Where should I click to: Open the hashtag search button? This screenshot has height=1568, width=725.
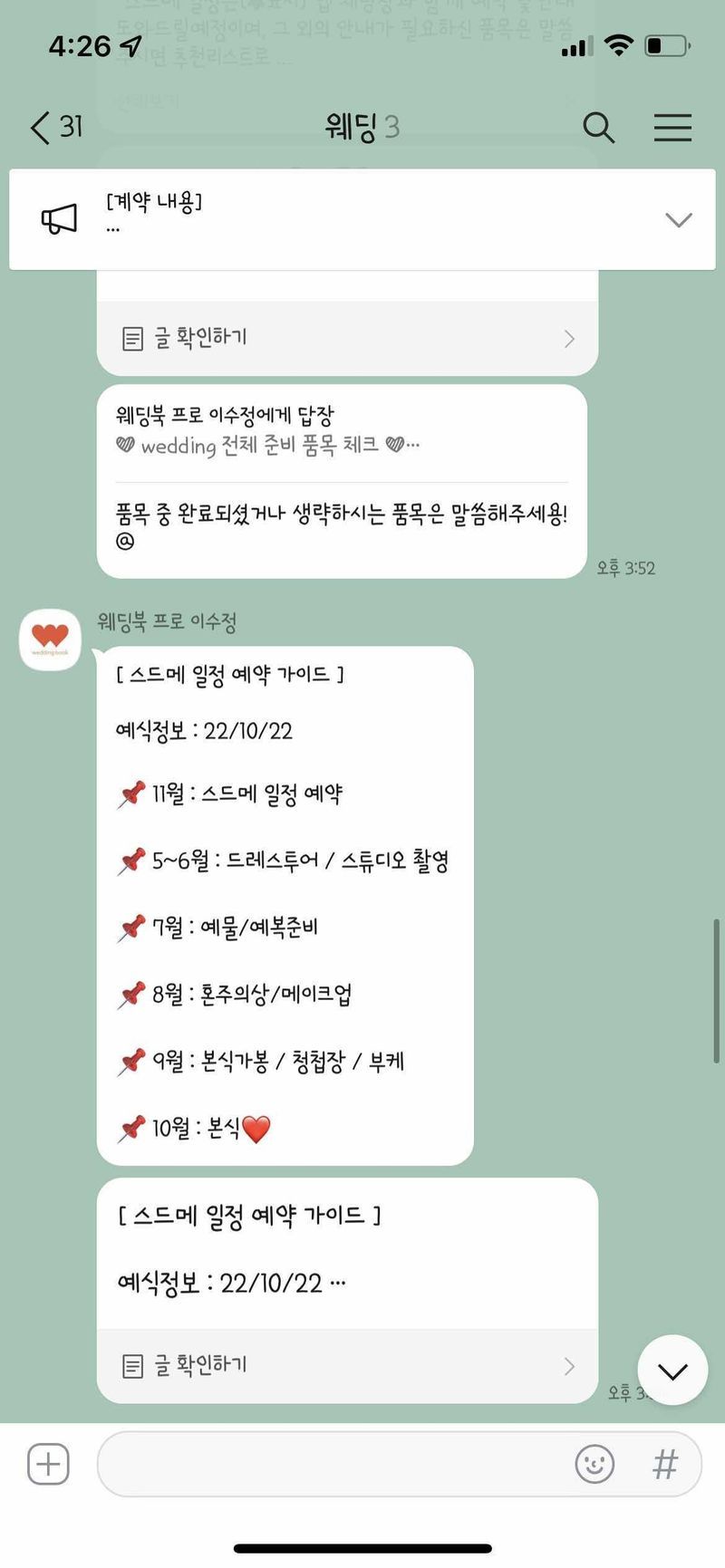pos(665,1464)
